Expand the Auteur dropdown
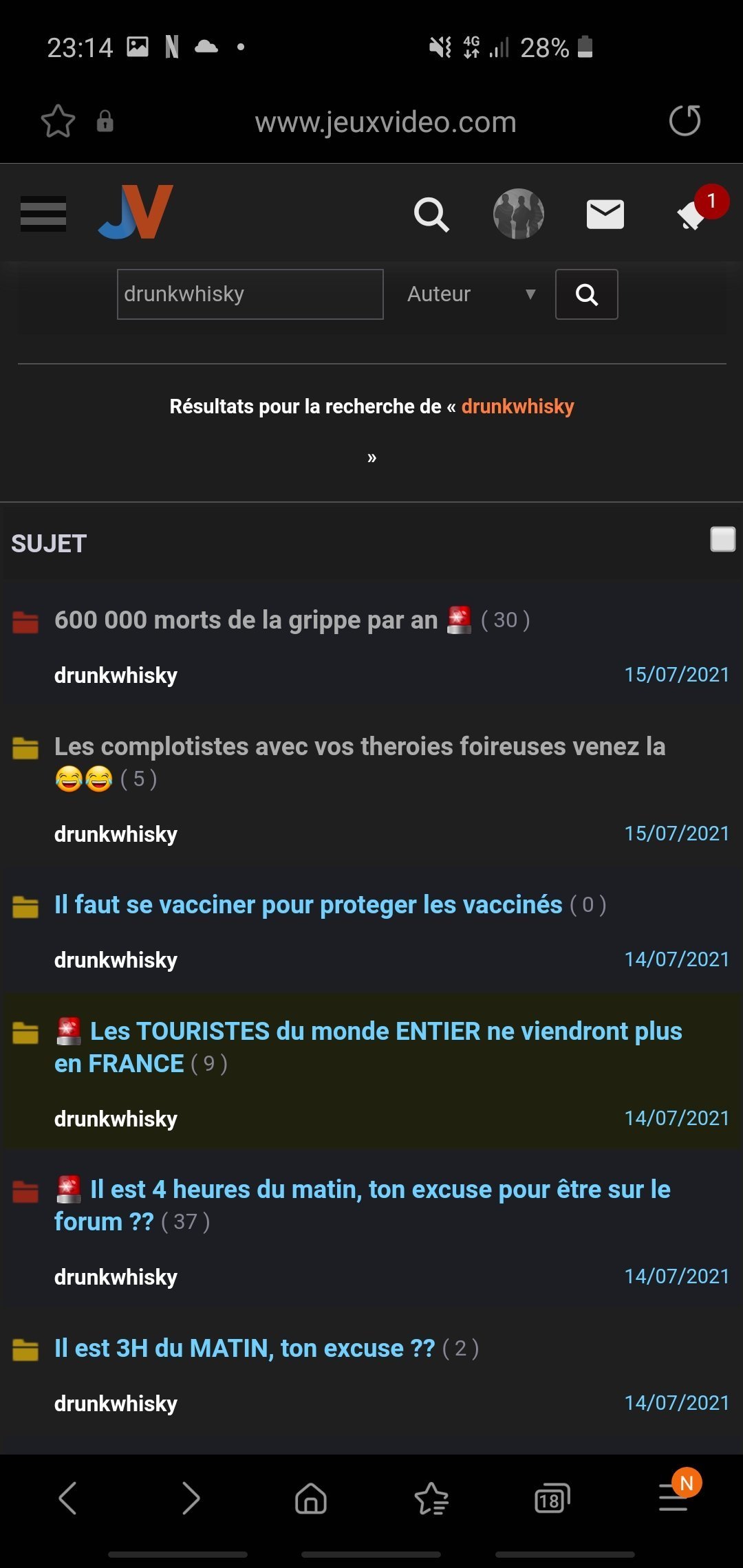The height and width of the screenshot is (1568, 743). (471, 294)
